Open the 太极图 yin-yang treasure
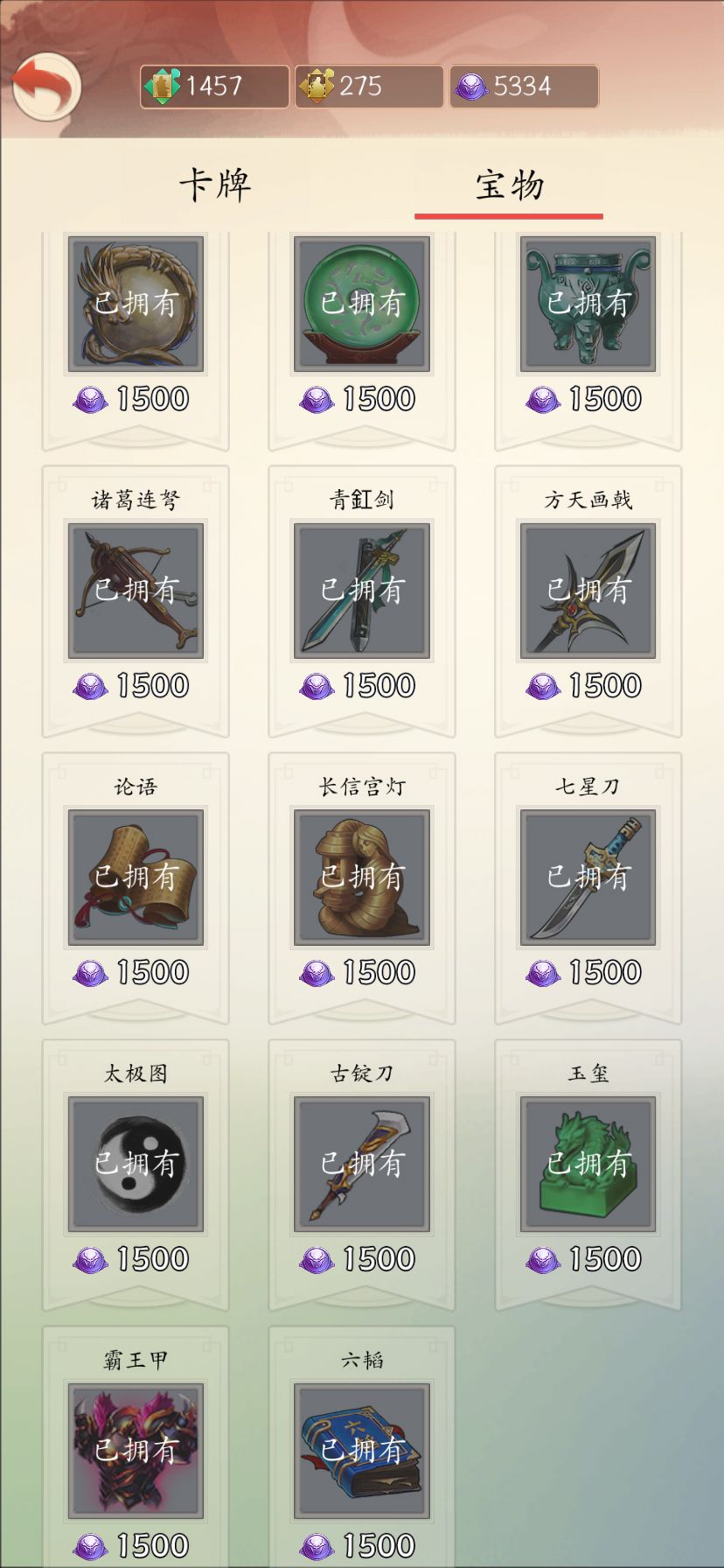This screenshot has width=724, height=1568. pyautogui.click(x=136, y=1164)
